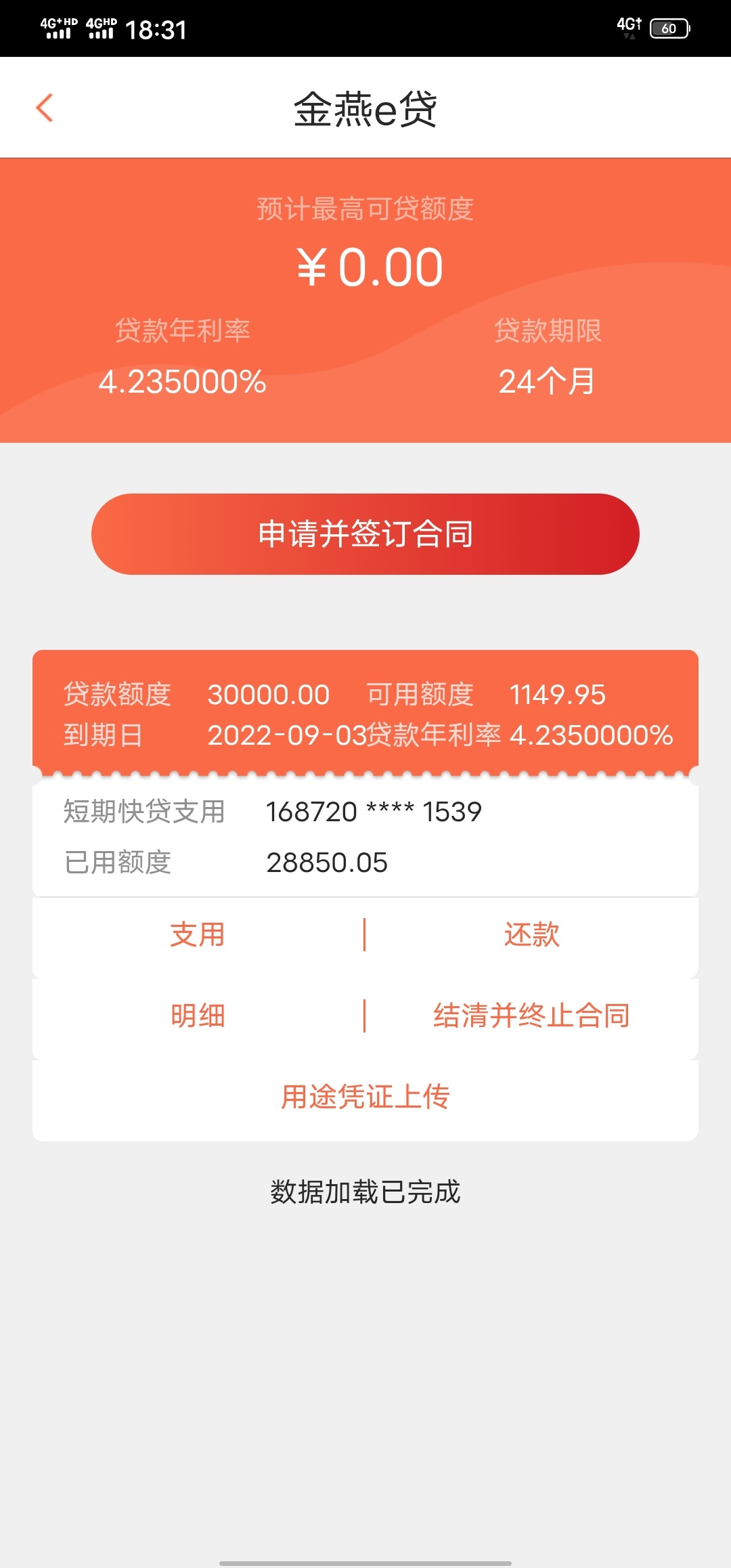731x1568 pixels.
Task: View 明细 transaction details
Action: 198,1016
